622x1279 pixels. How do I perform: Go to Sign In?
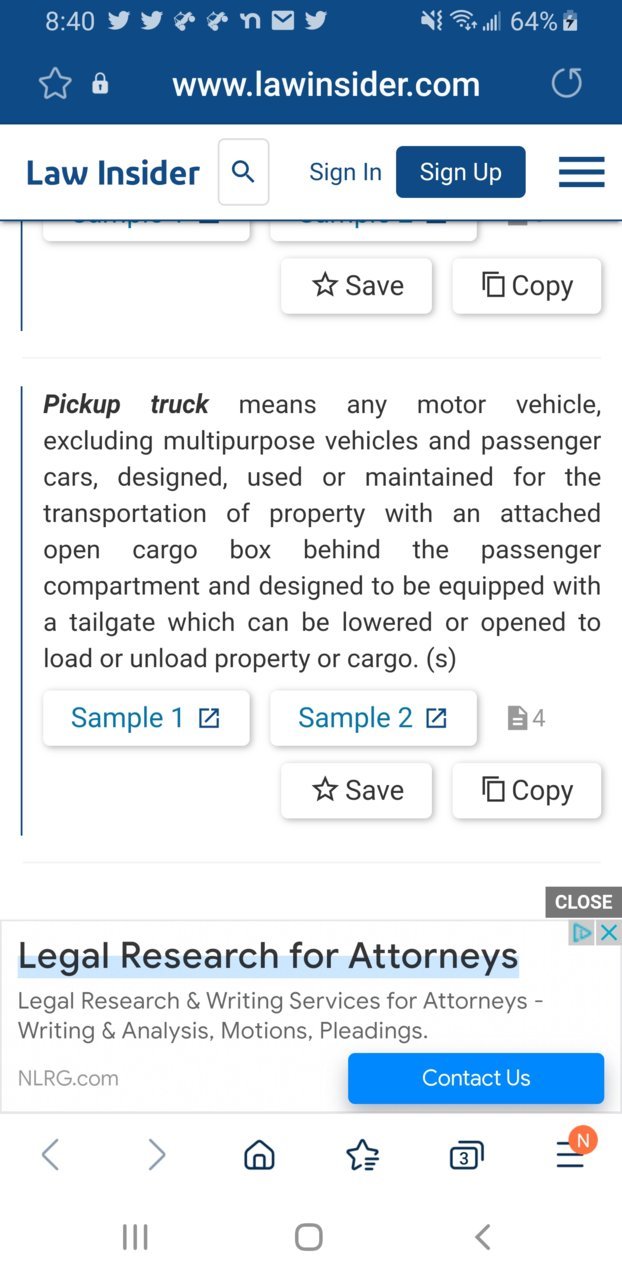click(x=345, y=172)
